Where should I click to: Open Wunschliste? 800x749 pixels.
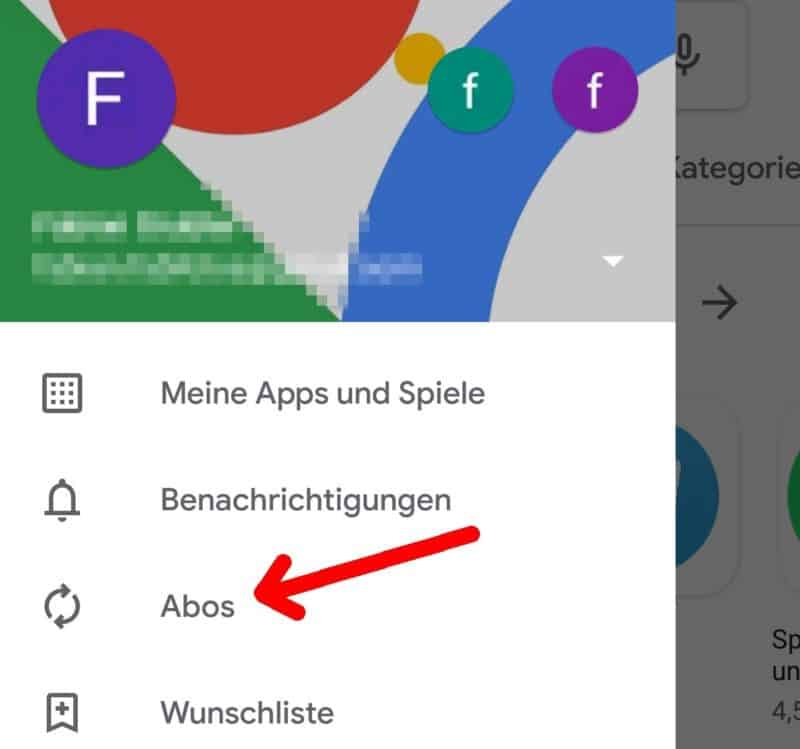[246, 713]
